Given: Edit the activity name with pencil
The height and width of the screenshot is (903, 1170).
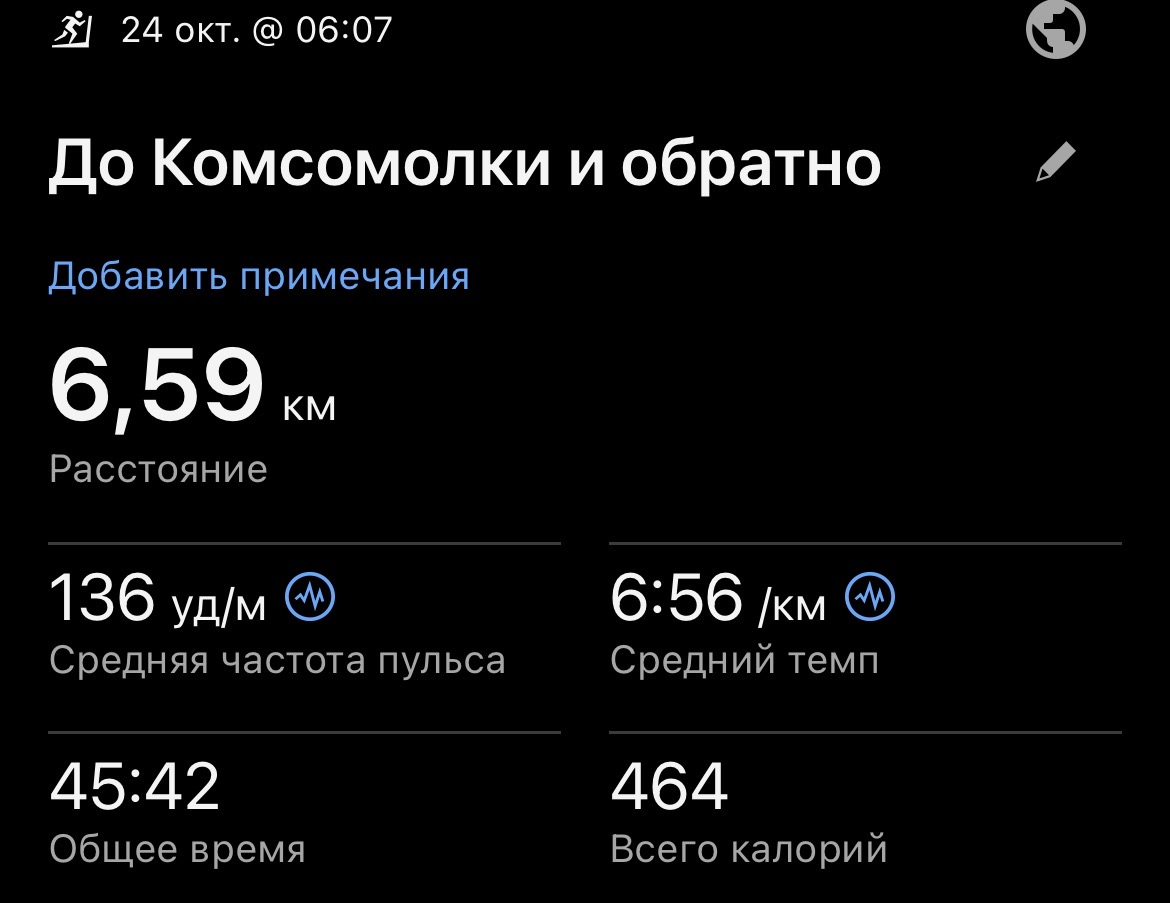Looking at the screenshot, I should point(1056,162).
